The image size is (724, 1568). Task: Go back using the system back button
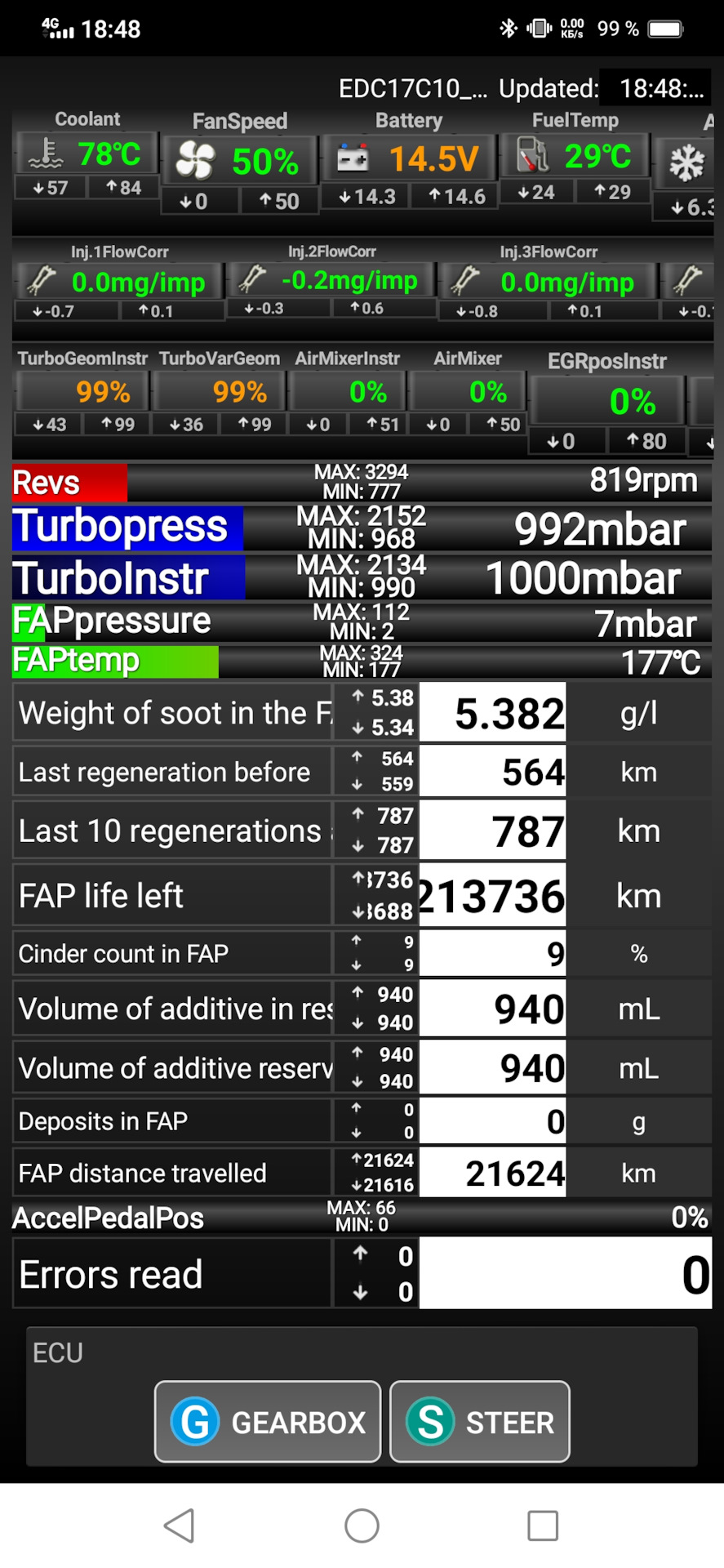tap(180, 1525)
